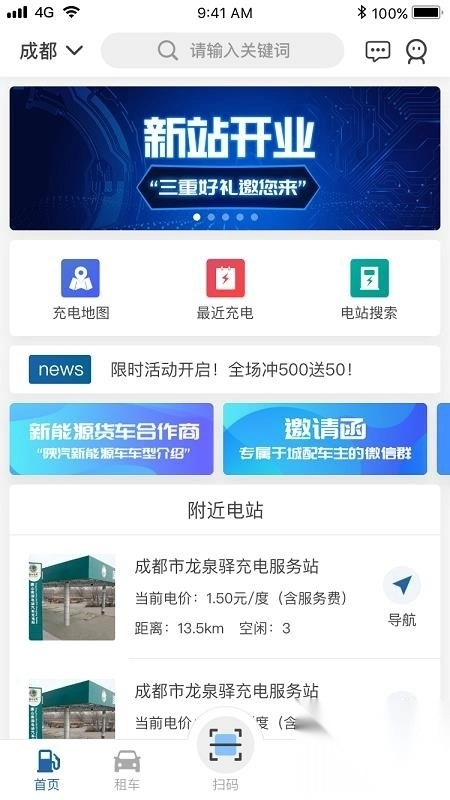
Task: Open 电站搜索 station search
Action: click(369, 289)
